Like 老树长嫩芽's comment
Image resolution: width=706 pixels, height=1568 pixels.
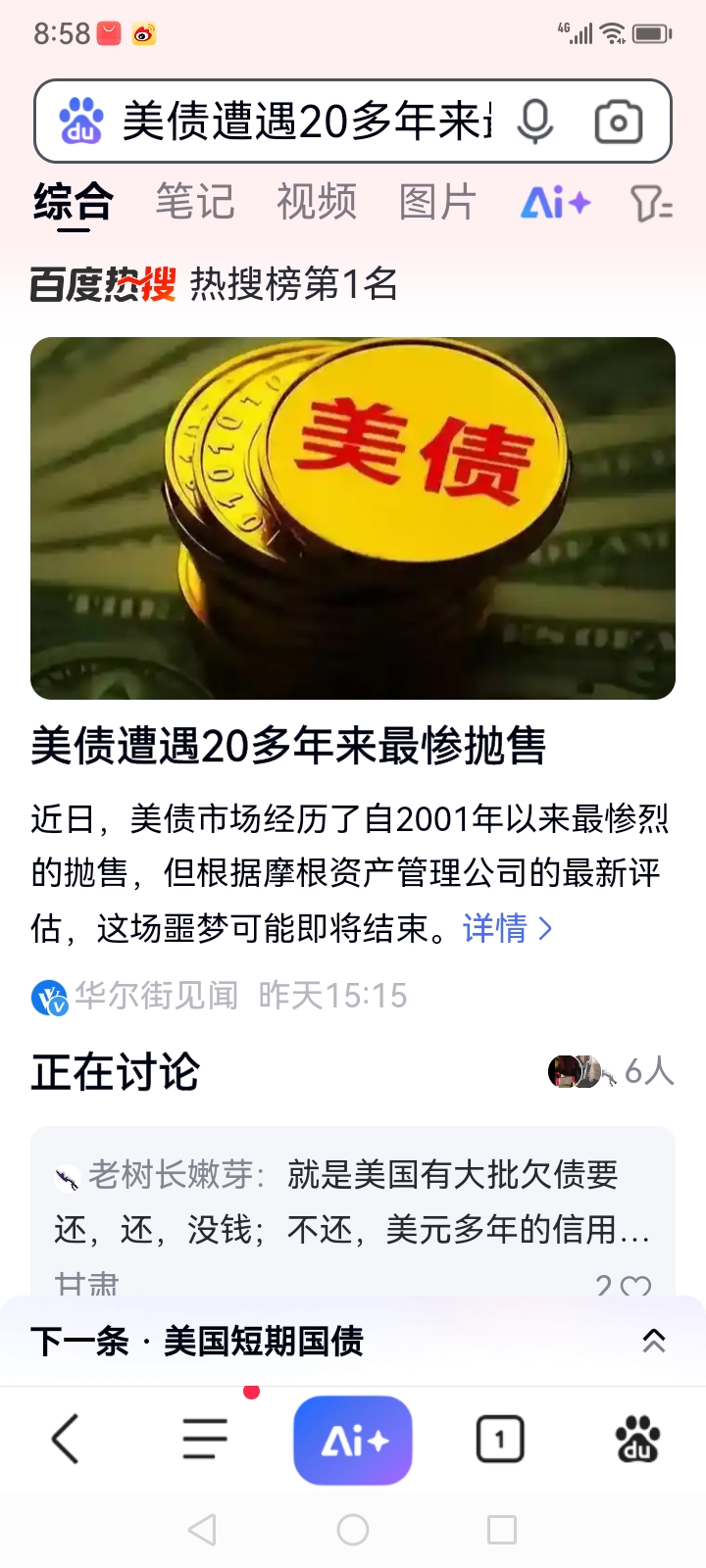634,1286
